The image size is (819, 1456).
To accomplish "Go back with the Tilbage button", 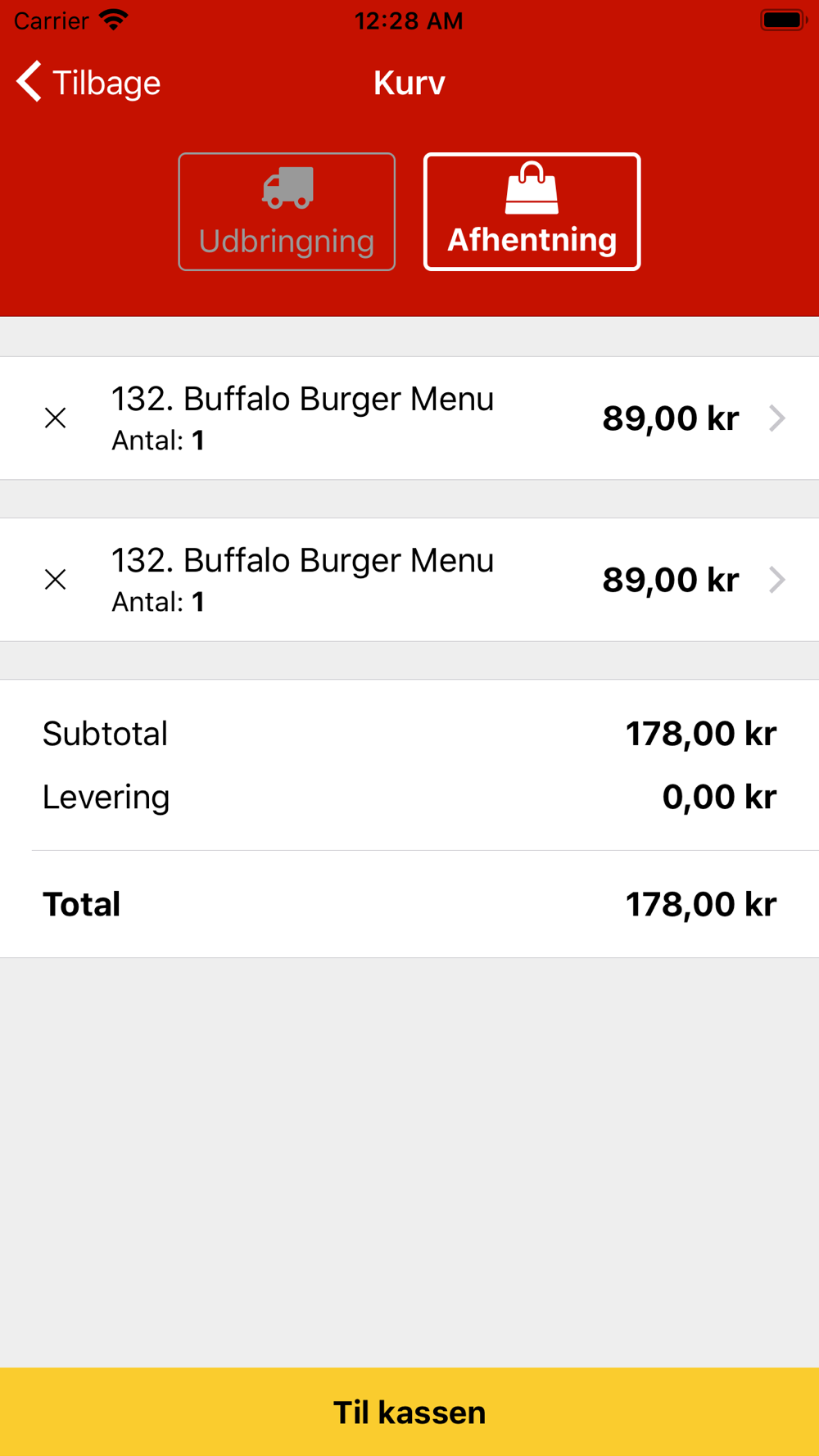I will point(88,83).
